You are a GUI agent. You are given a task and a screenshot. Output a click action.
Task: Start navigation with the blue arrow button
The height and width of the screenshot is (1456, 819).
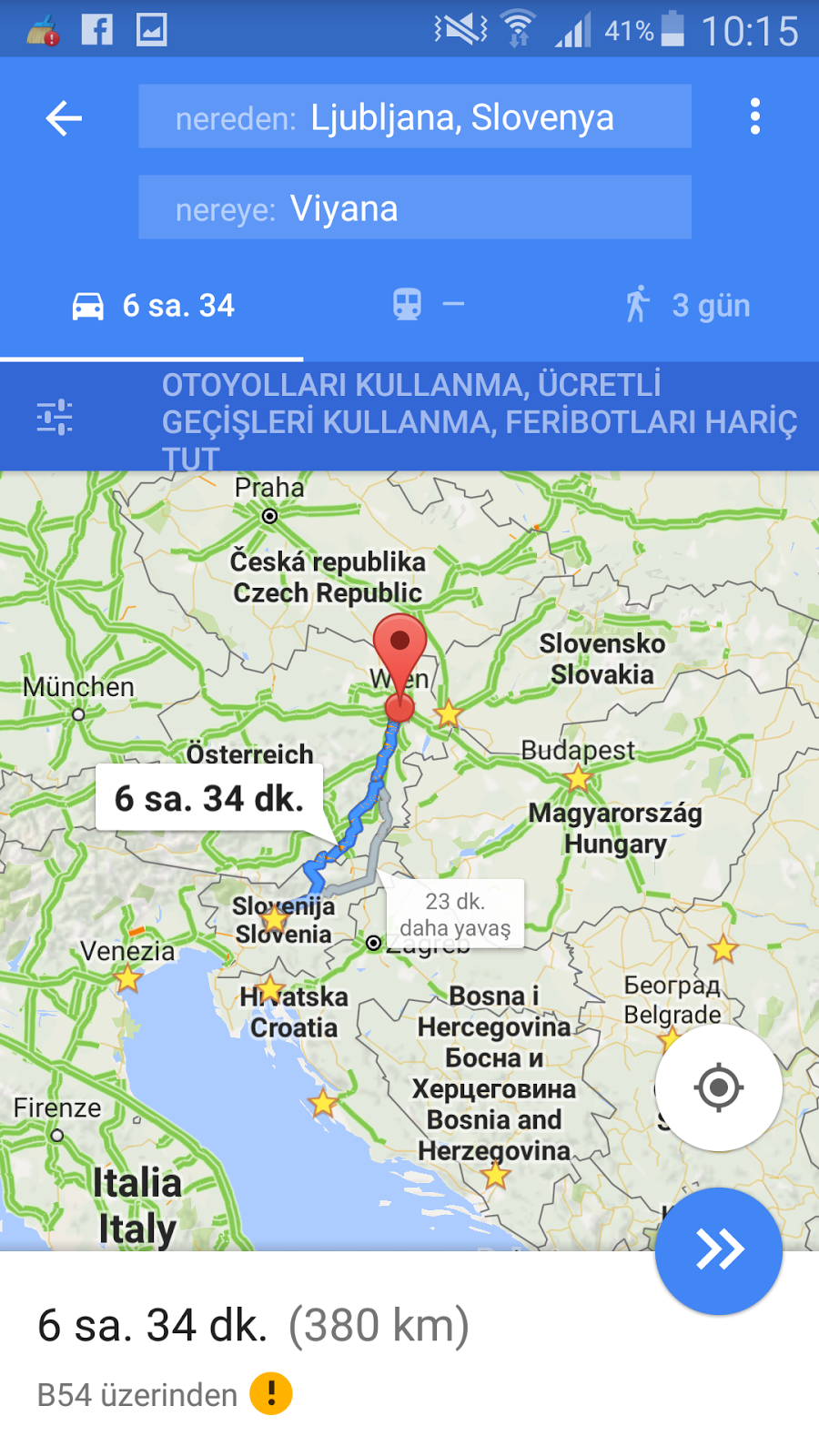[x=718, y=1250]
